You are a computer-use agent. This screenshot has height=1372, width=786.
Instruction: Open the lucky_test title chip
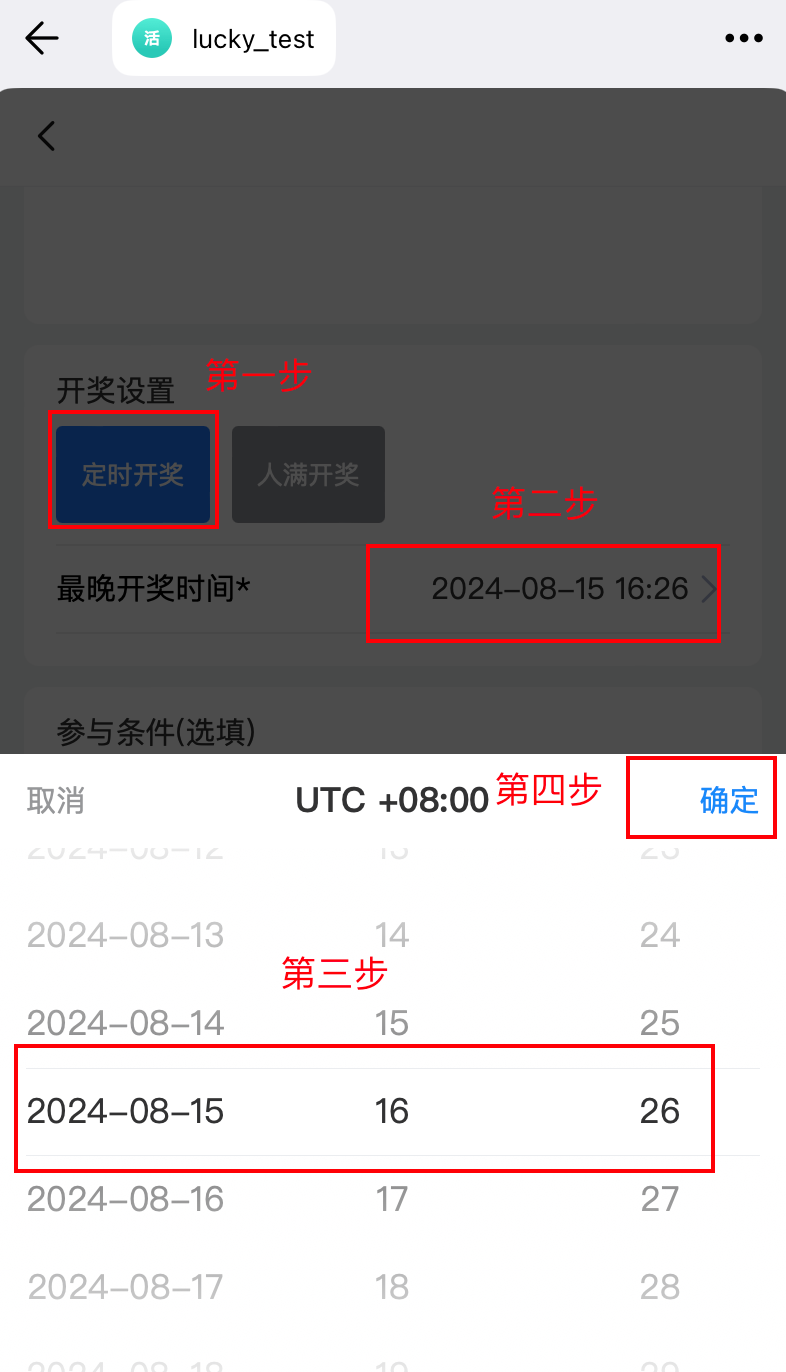pos(224,39)
